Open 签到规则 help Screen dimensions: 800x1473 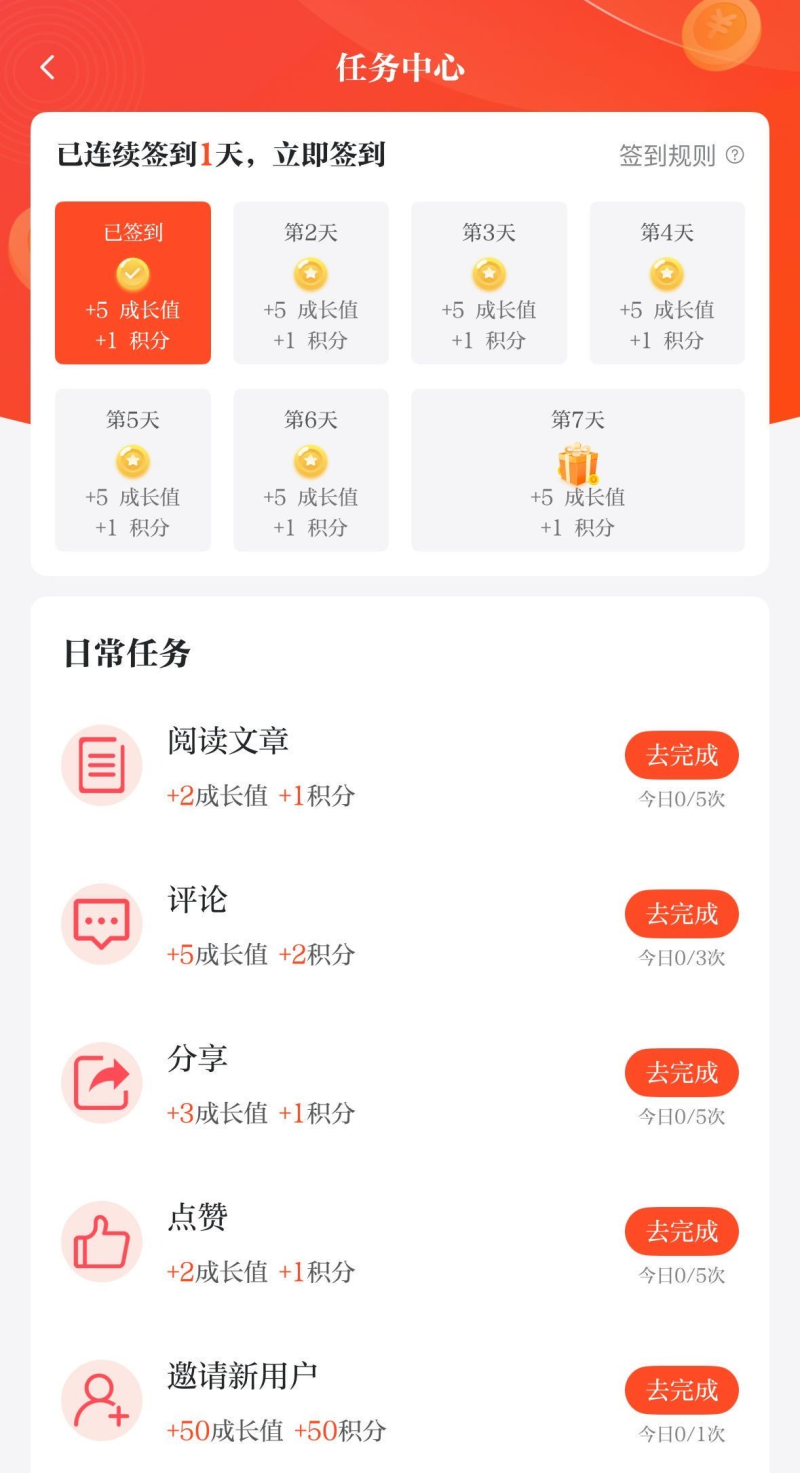[680, 156]
